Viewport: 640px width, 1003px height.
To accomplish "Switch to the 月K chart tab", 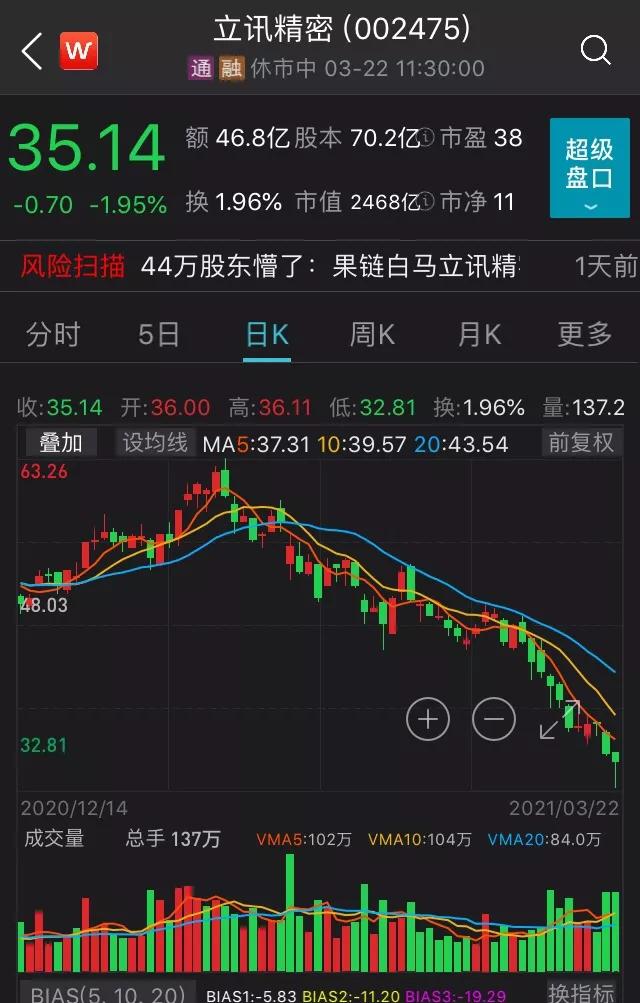I will (x=479, y=334).
